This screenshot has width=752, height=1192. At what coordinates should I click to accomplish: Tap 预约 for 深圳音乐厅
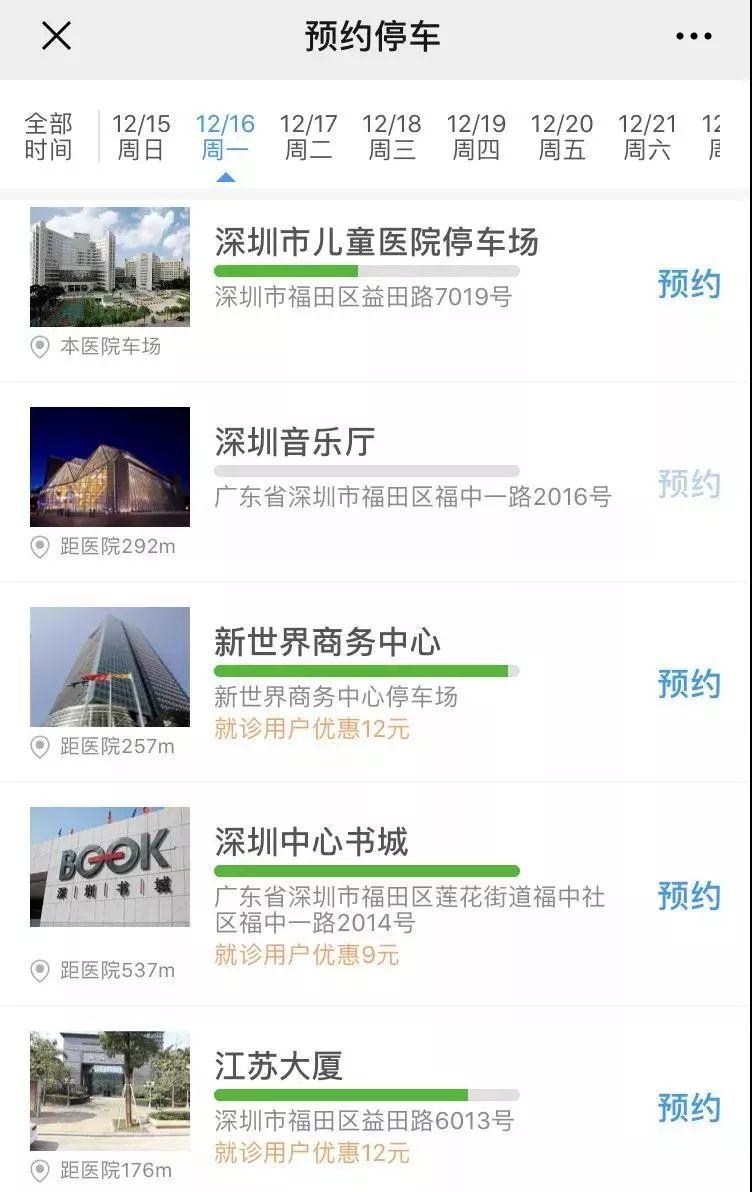pyautogui.click(x=689, y=484)
